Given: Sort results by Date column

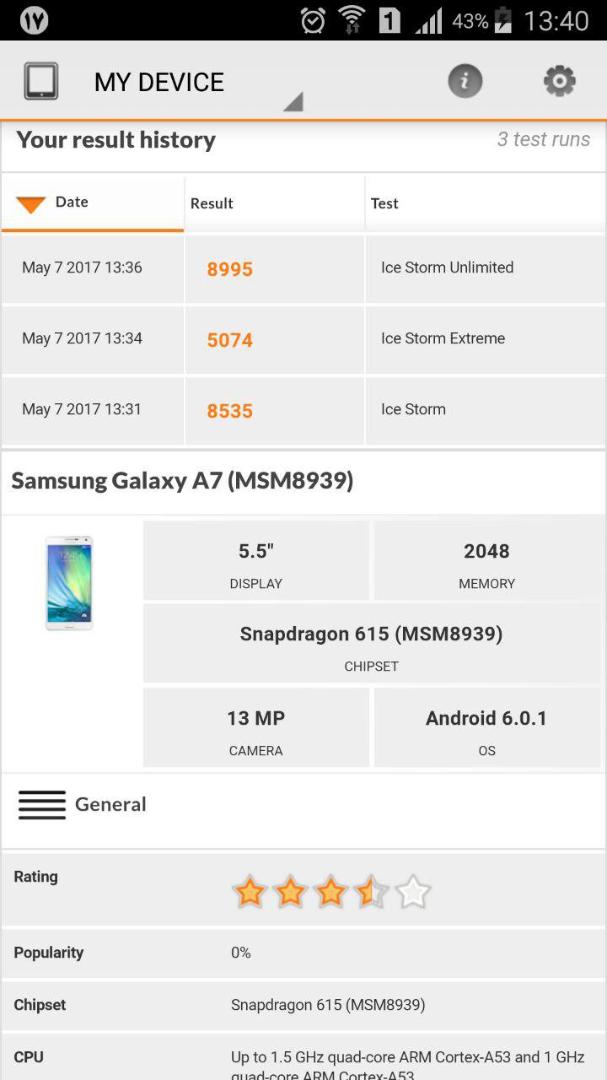Looking at the screenshot, I should click(92, 202).
